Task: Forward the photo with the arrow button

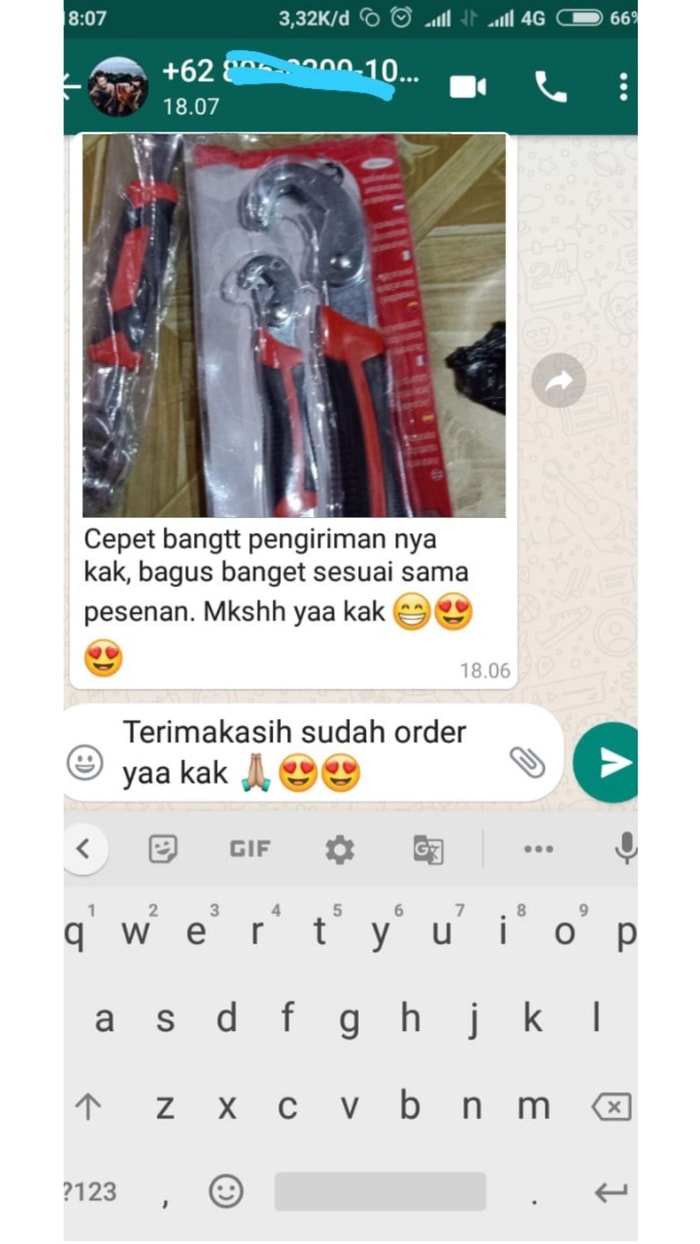Action: click(x=558, y=380)
